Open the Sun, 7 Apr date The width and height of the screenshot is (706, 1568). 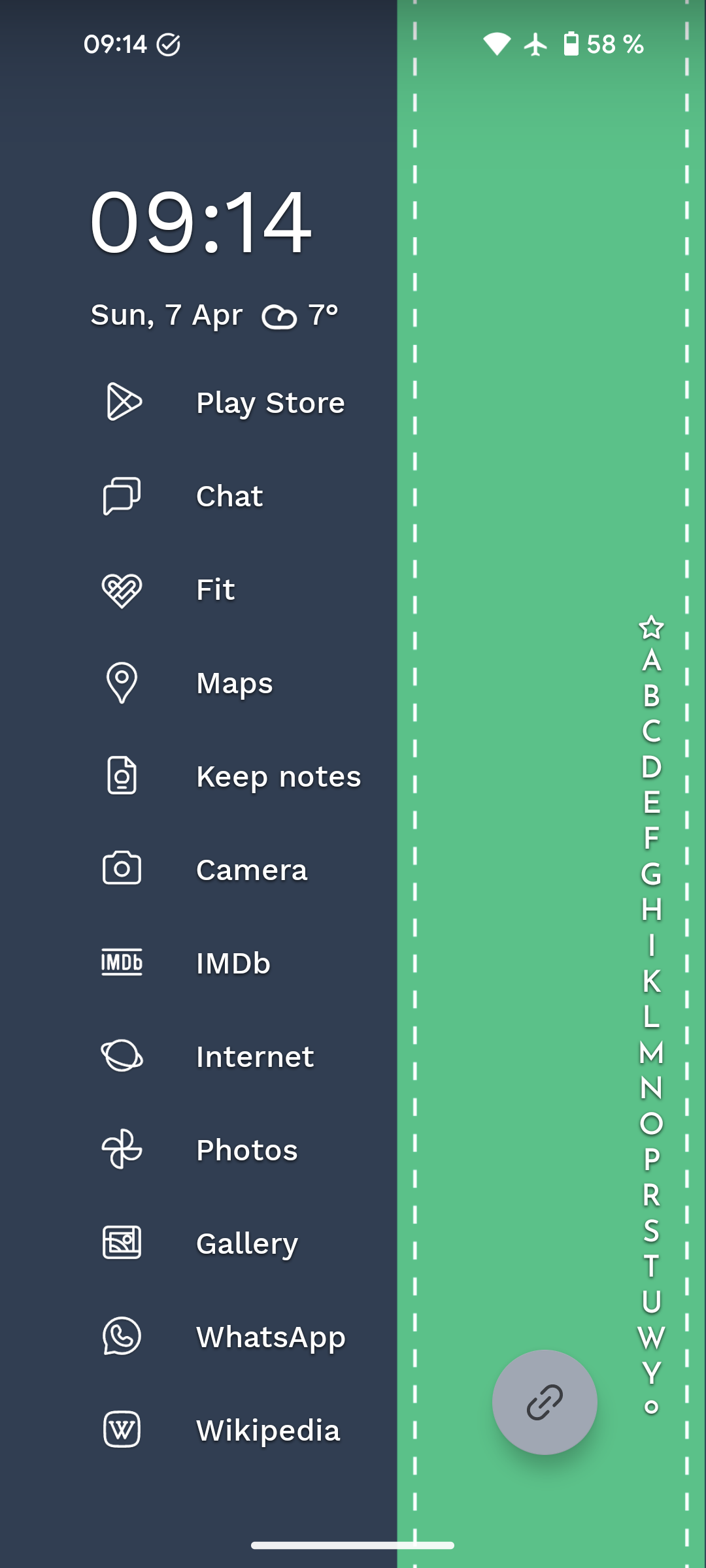(x=167, y=316)
